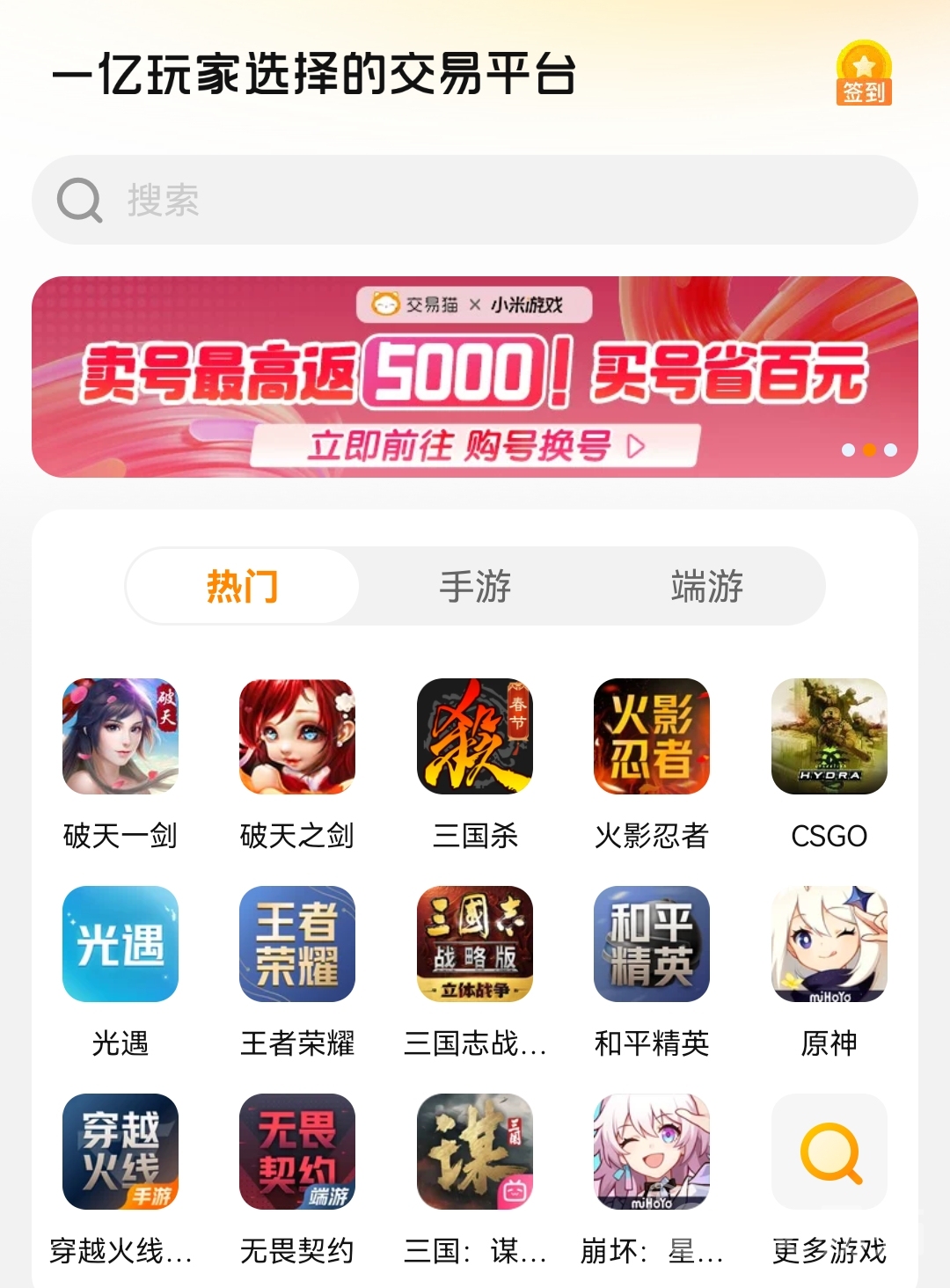Switch to the 端游 tab
Screen dimensions: 950x1288
click(707, 586)
